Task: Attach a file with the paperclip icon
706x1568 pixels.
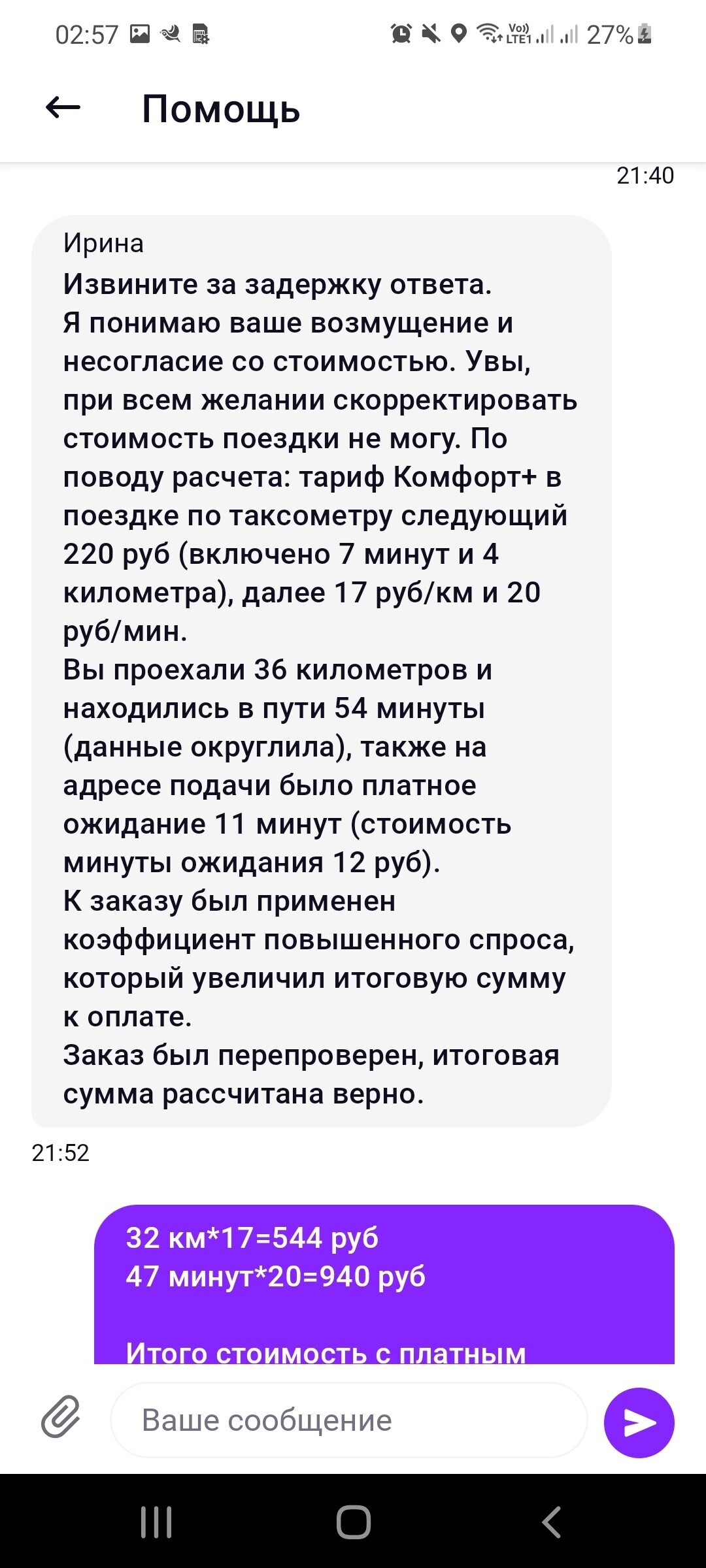Action: pos(60,1418)
